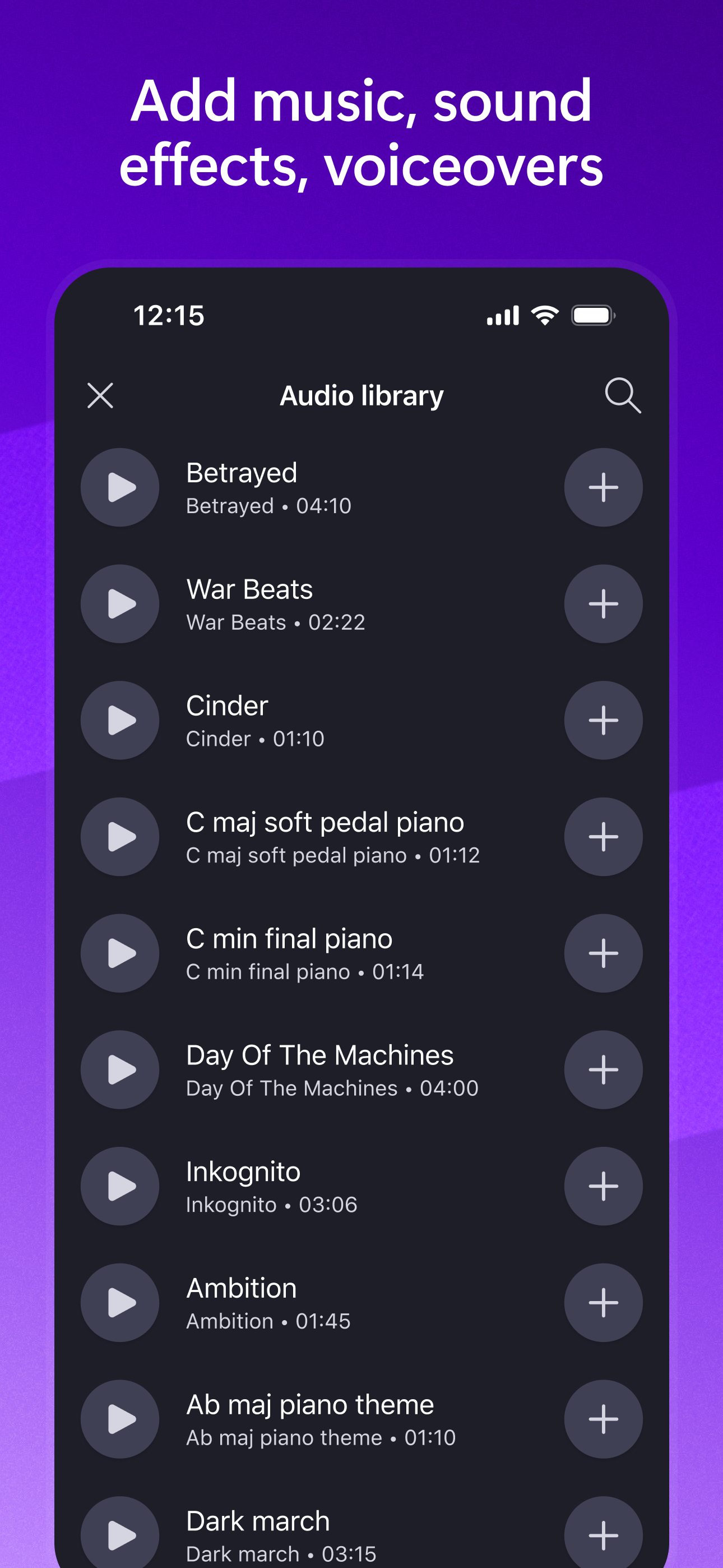Play Day Of The Machines

point(120,1069)
